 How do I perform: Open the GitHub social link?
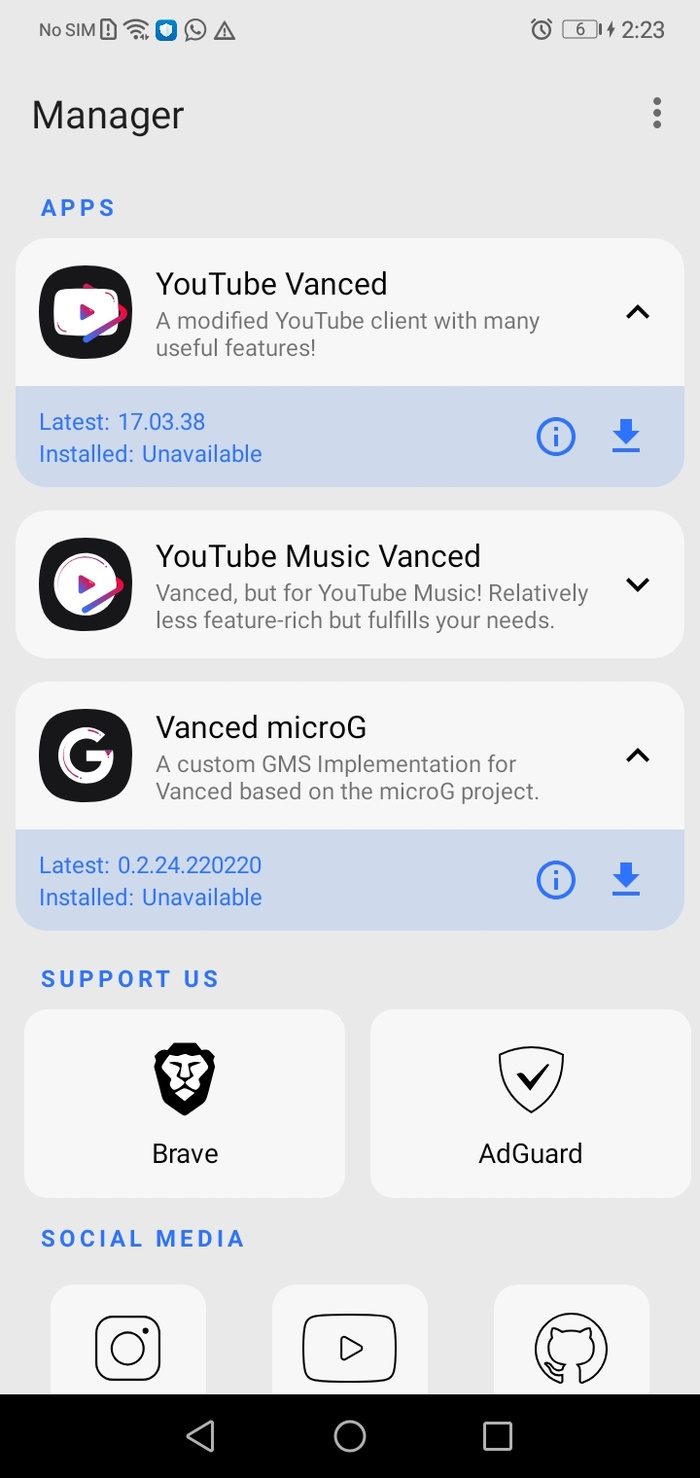tap(571, 1347)
